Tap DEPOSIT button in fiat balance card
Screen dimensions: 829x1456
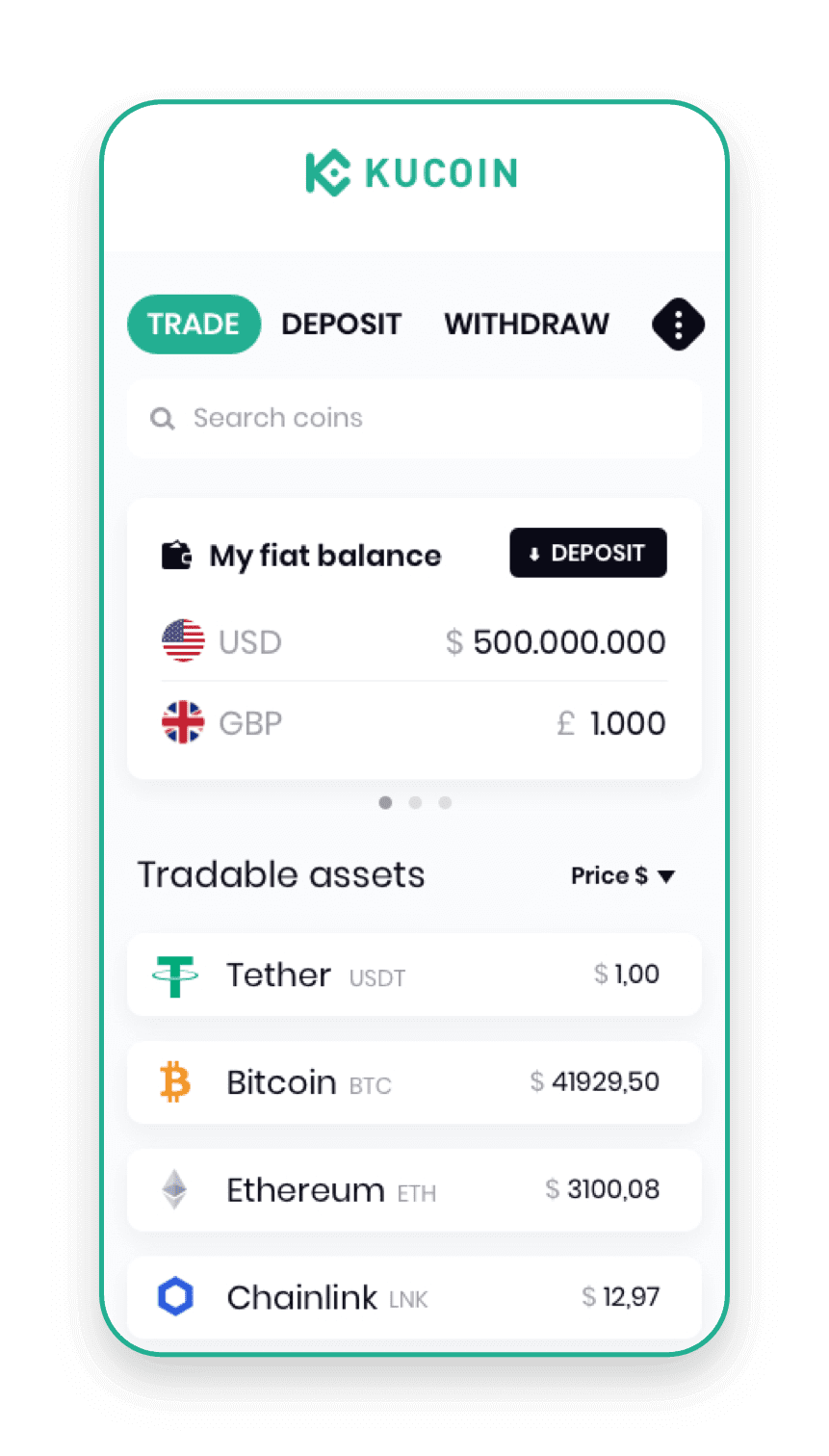[587, 553]
